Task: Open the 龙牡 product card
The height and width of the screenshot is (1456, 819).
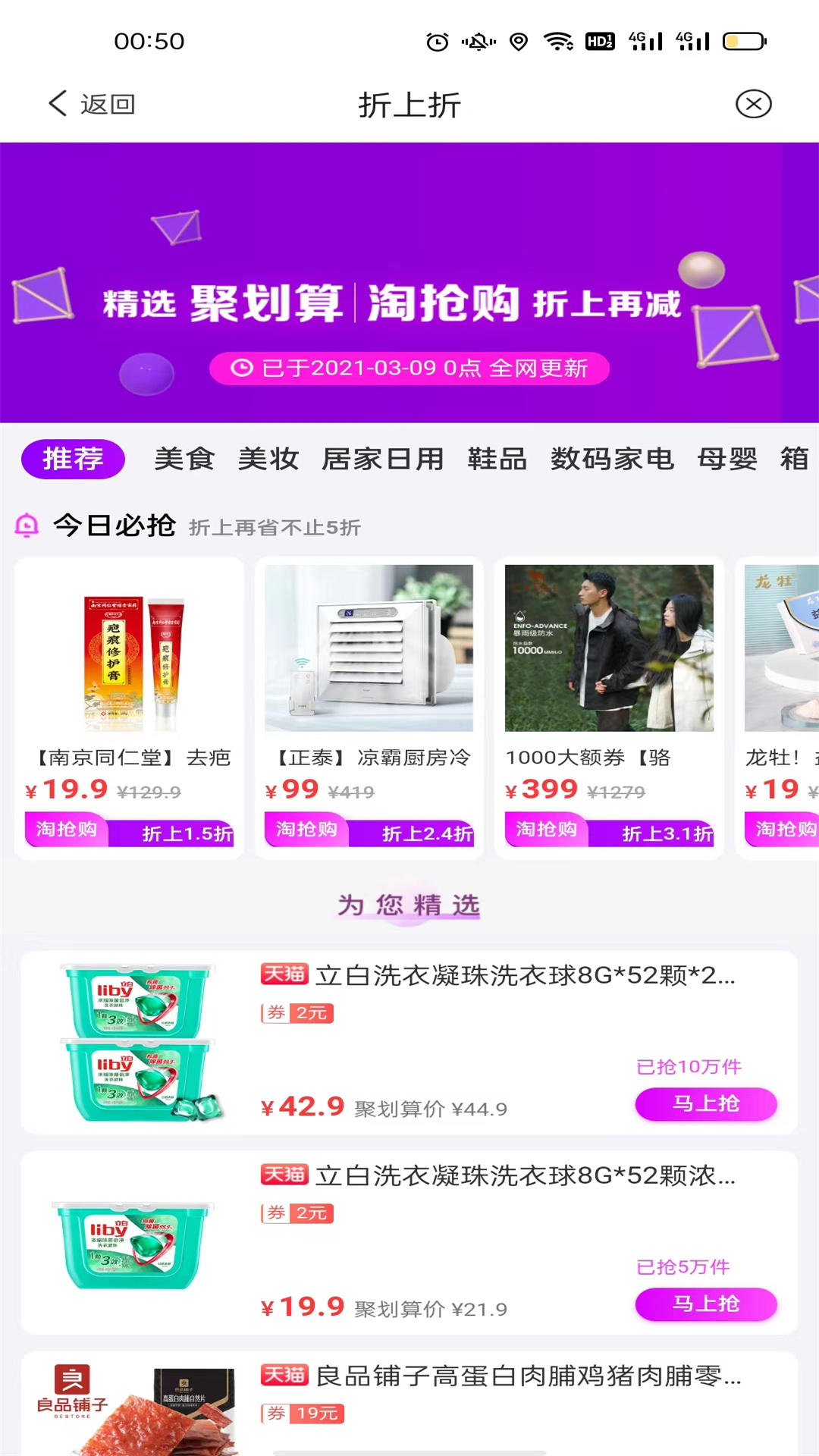Action: coord(777,708)
